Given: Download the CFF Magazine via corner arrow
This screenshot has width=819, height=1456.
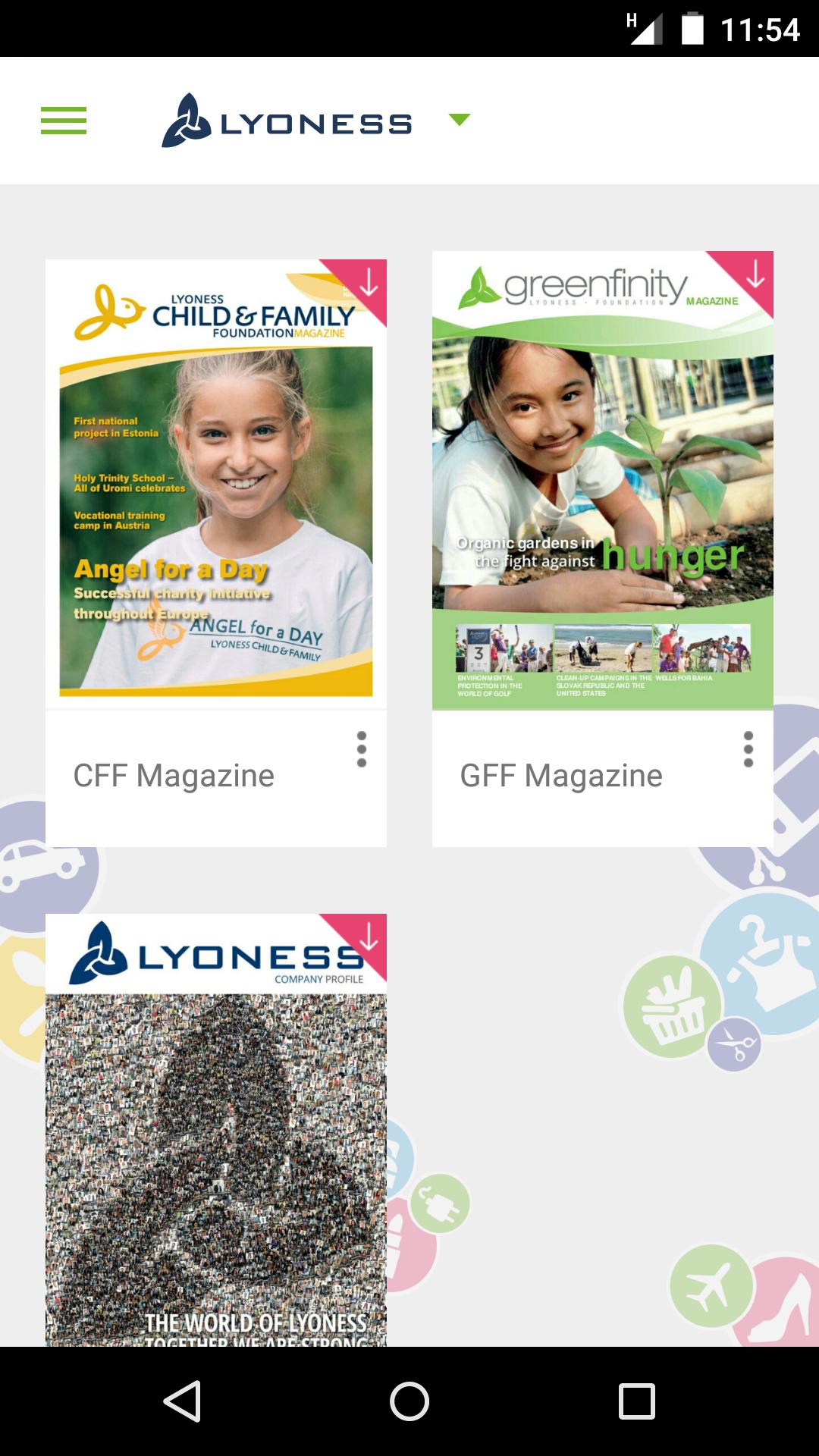Looking at the screenshot, I should (368, 282).
